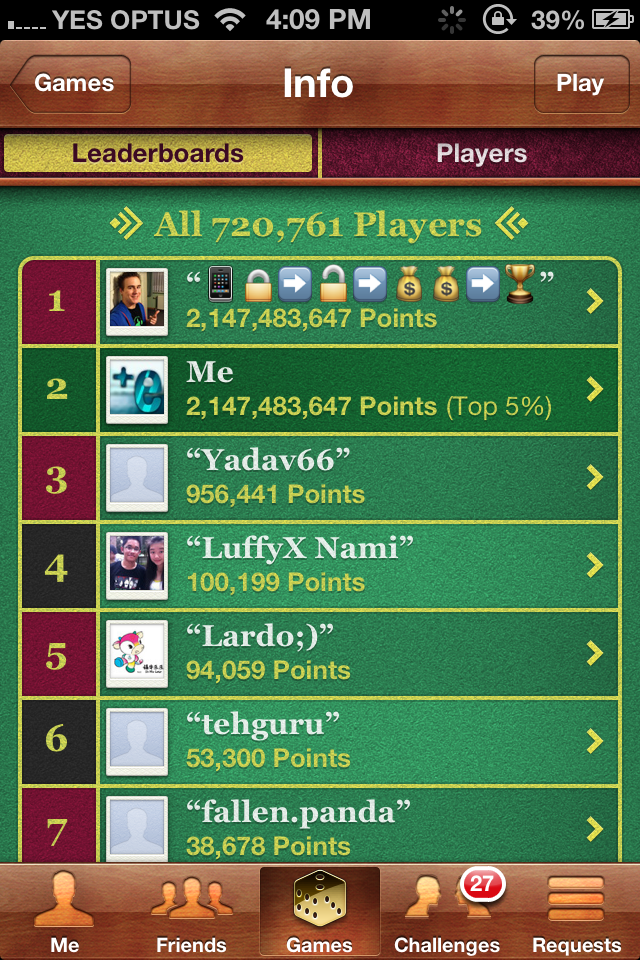Viewport: 640px width, 960px height.
Task: Open the Friends tab
Action: (x=191, y=912)
